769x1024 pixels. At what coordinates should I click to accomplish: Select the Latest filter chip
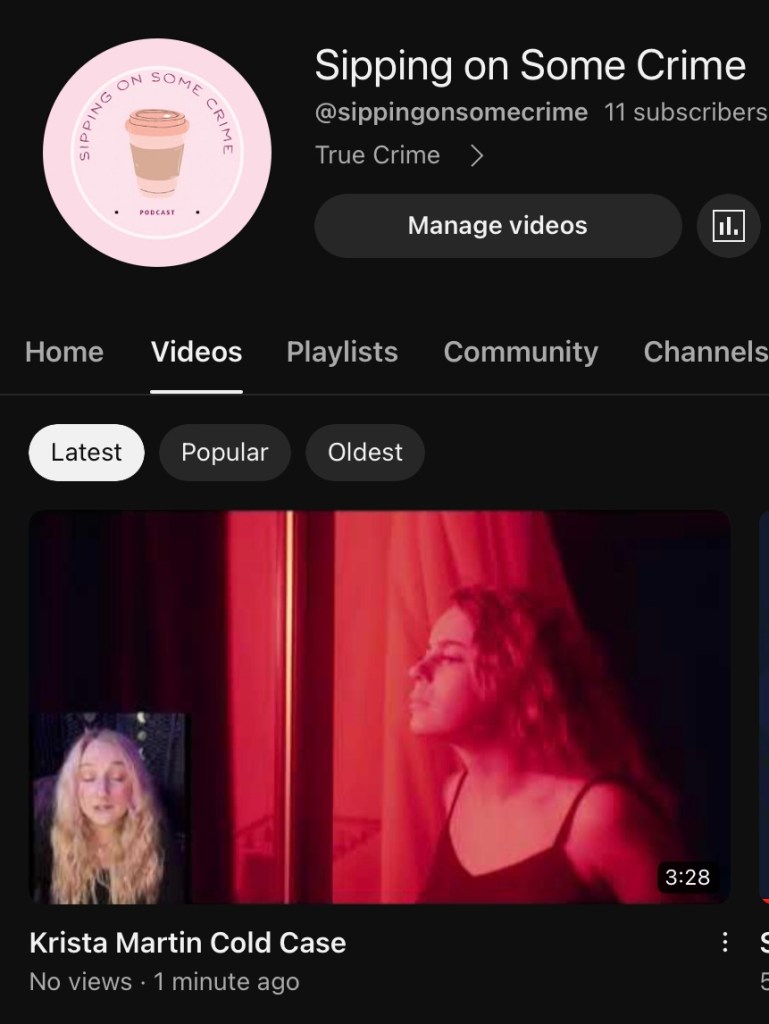(x=86, y=452)
